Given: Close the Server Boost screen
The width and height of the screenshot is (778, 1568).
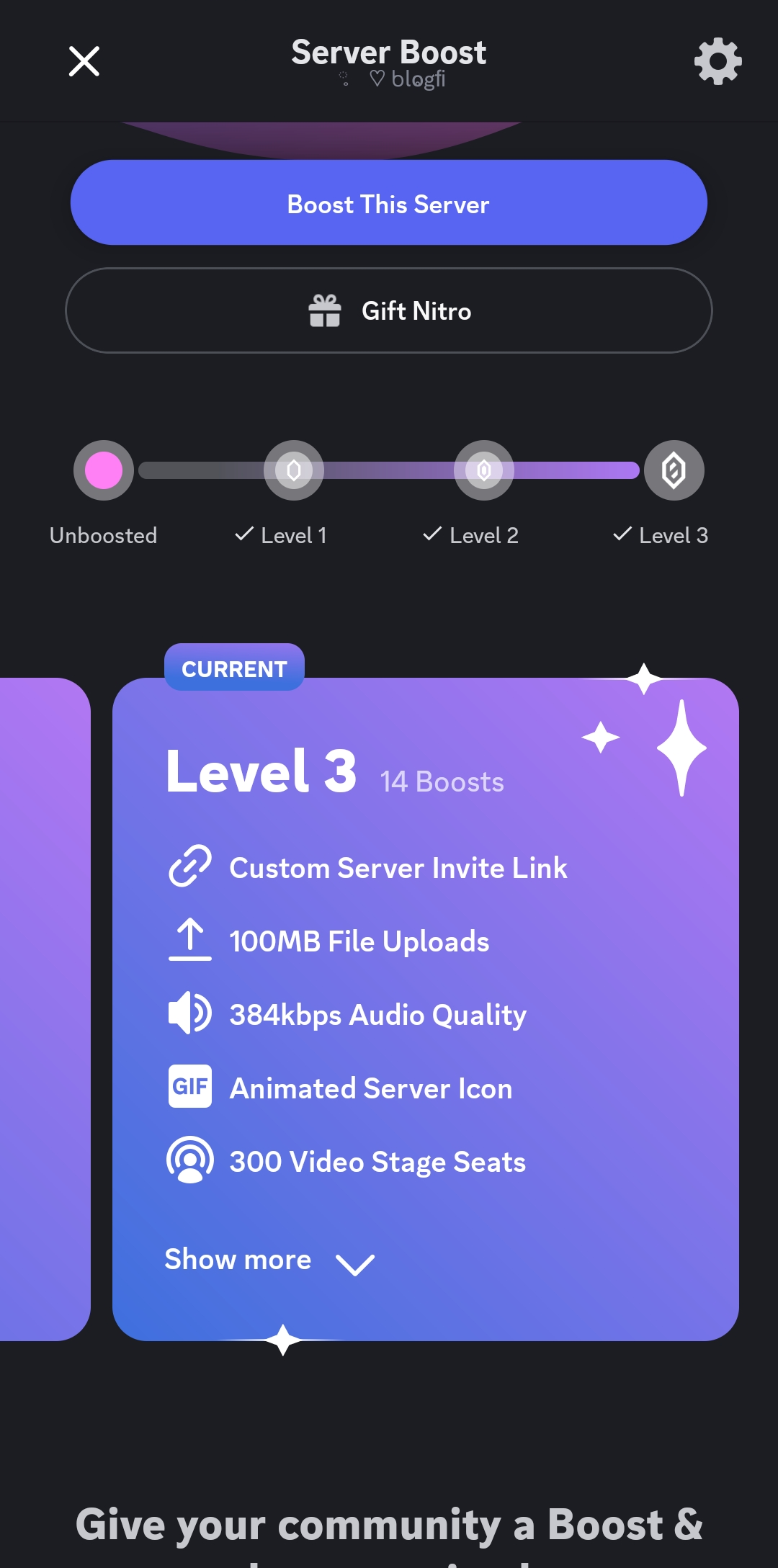Looking at the screenshot, I should (x=84, y=61).
